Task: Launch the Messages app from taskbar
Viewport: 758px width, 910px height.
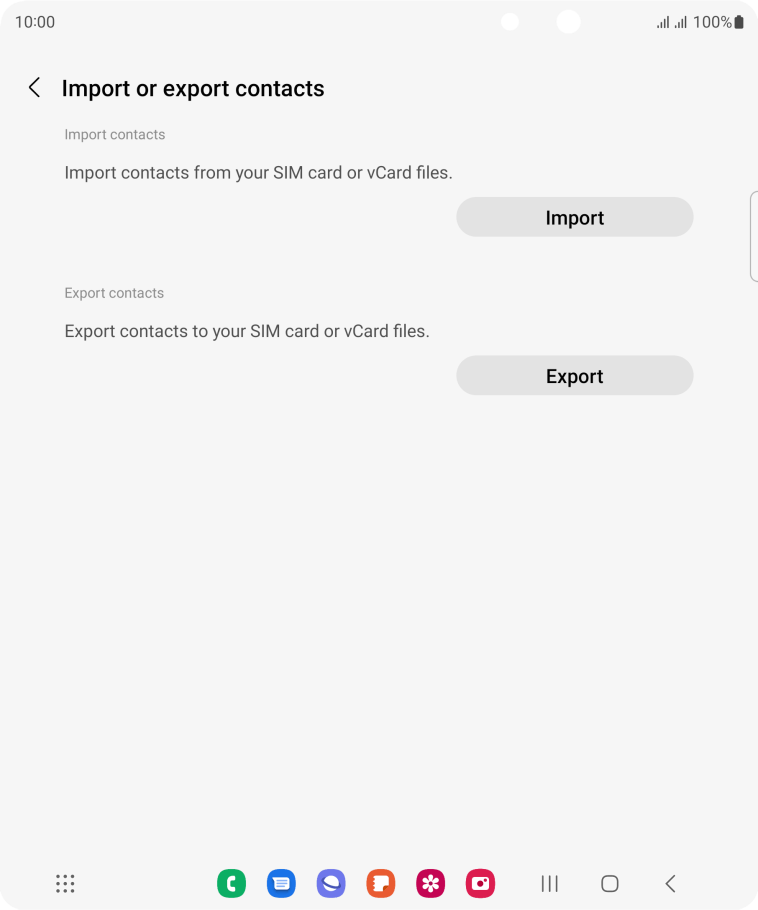Action: click(281, 883)
